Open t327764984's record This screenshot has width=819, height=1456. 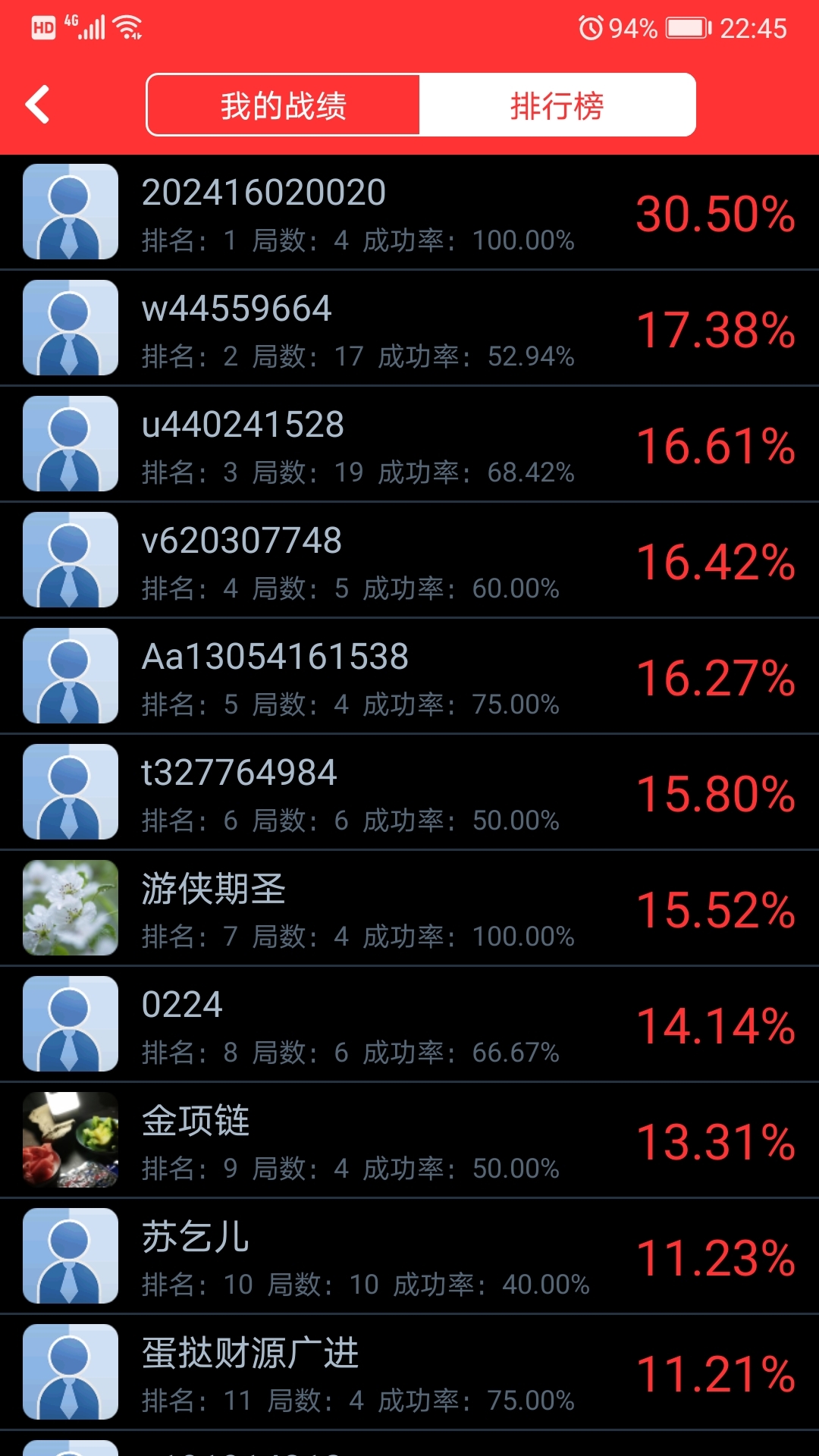coord(409,792)
